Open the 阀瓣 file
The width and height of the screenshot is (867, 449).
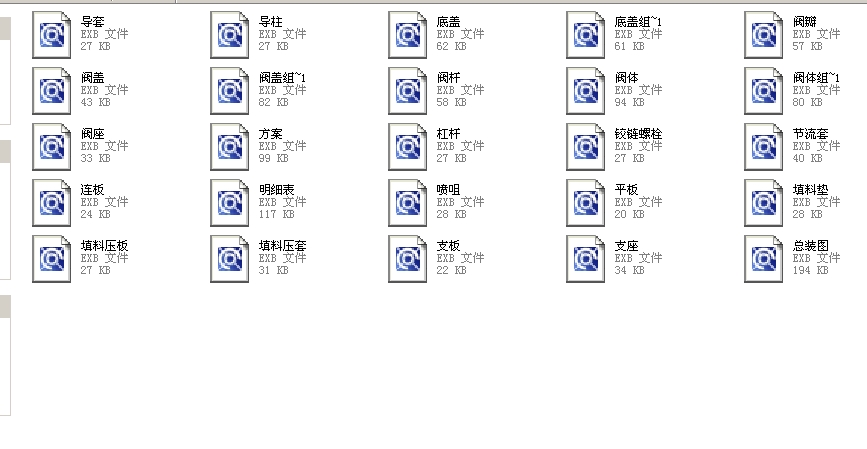point(764,35)
